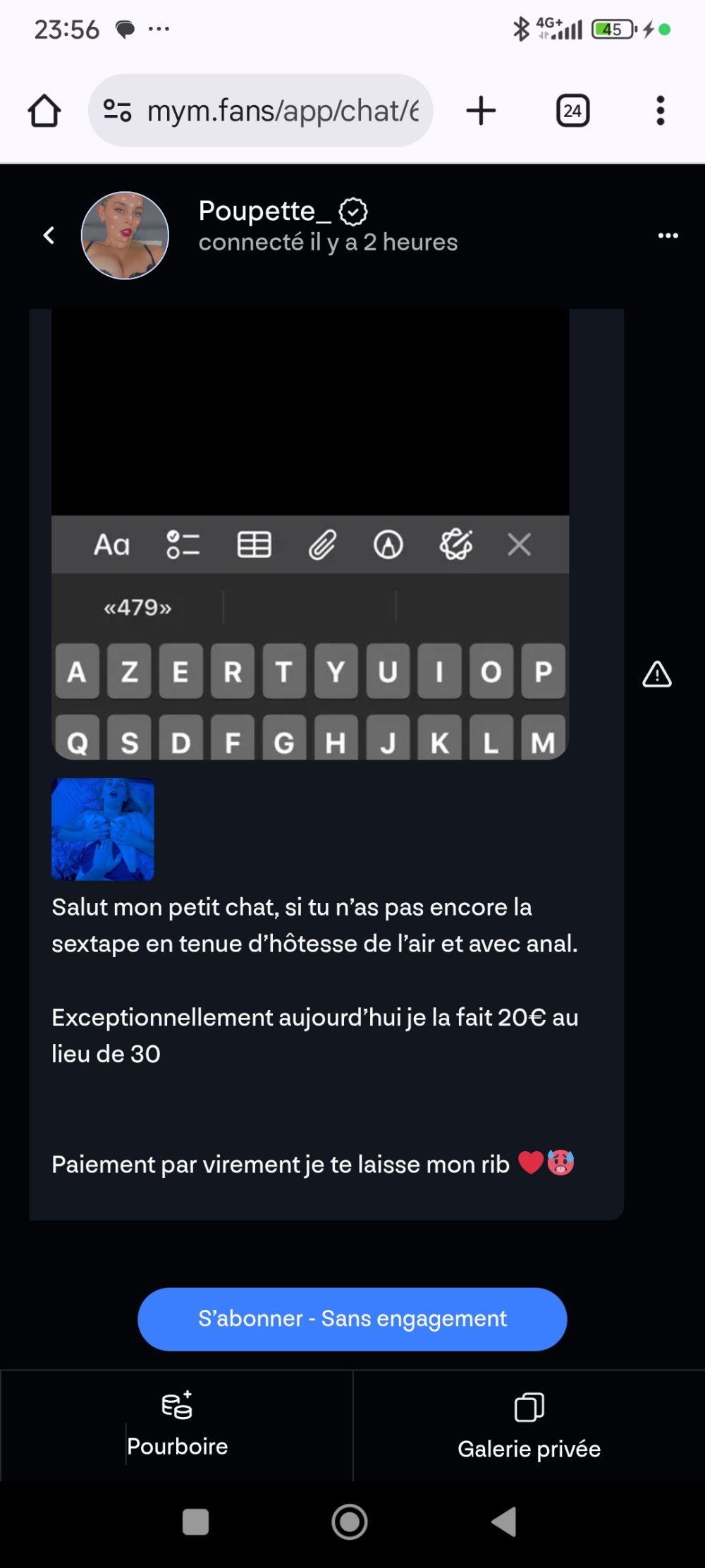Tap S'abonner - Sans engagement button
Image resolution: width=705 pixels, height=1568 pixels.
click(352, 1318)
